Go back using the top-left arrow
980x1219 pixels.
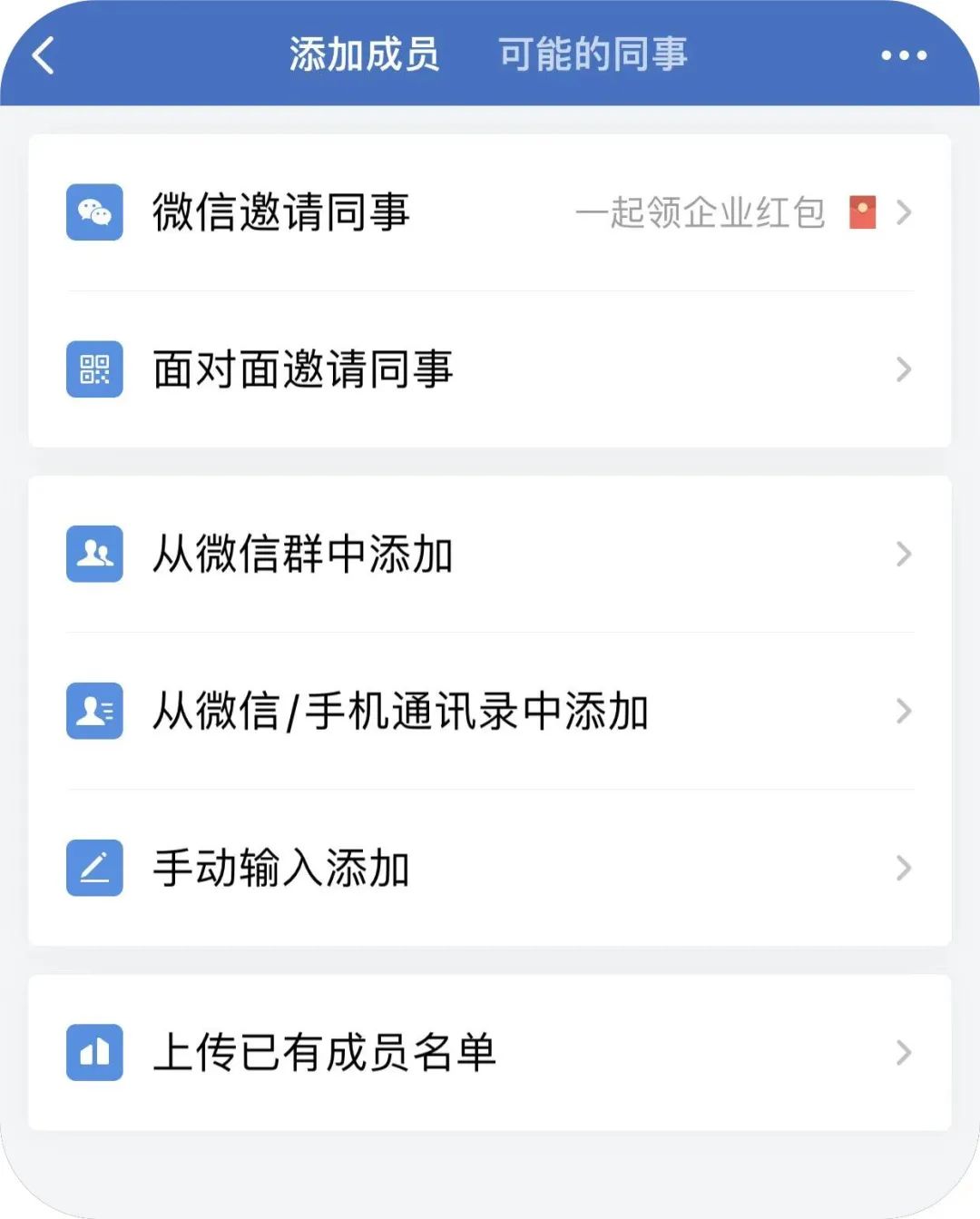coord(44,55)
